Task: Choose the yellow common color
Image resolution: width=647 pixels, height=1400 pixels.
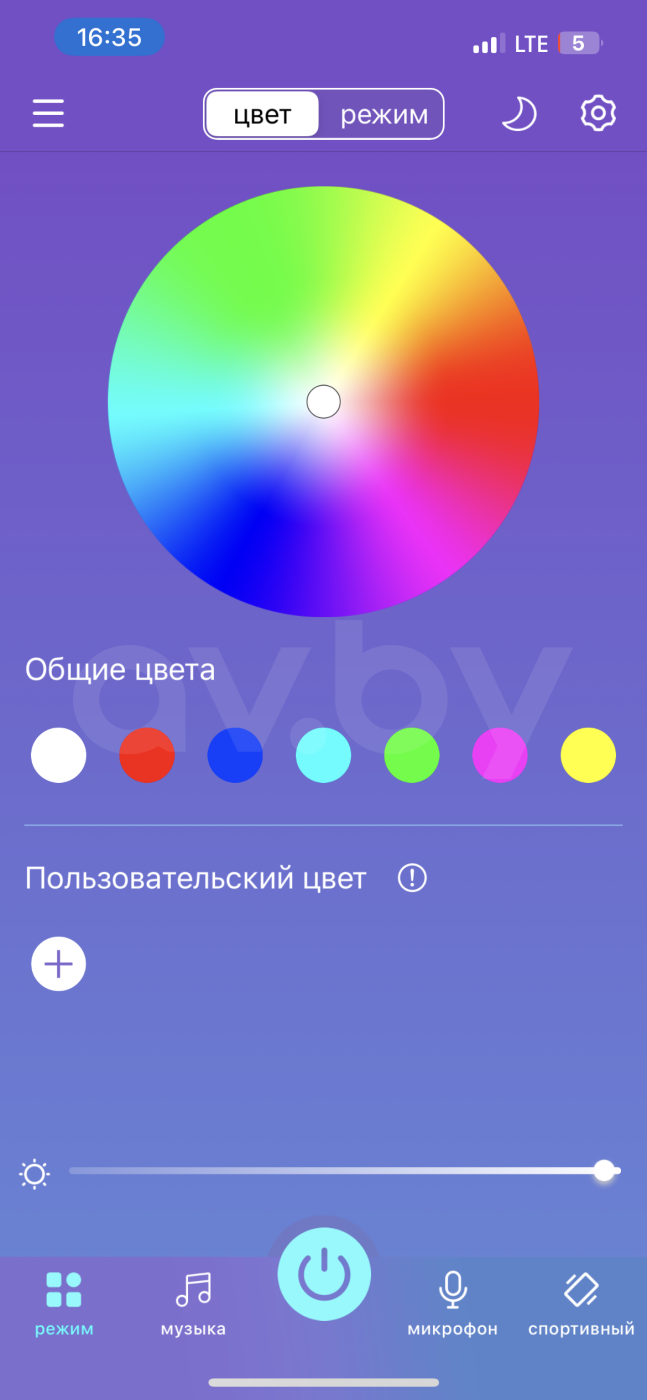Action: 588,754
